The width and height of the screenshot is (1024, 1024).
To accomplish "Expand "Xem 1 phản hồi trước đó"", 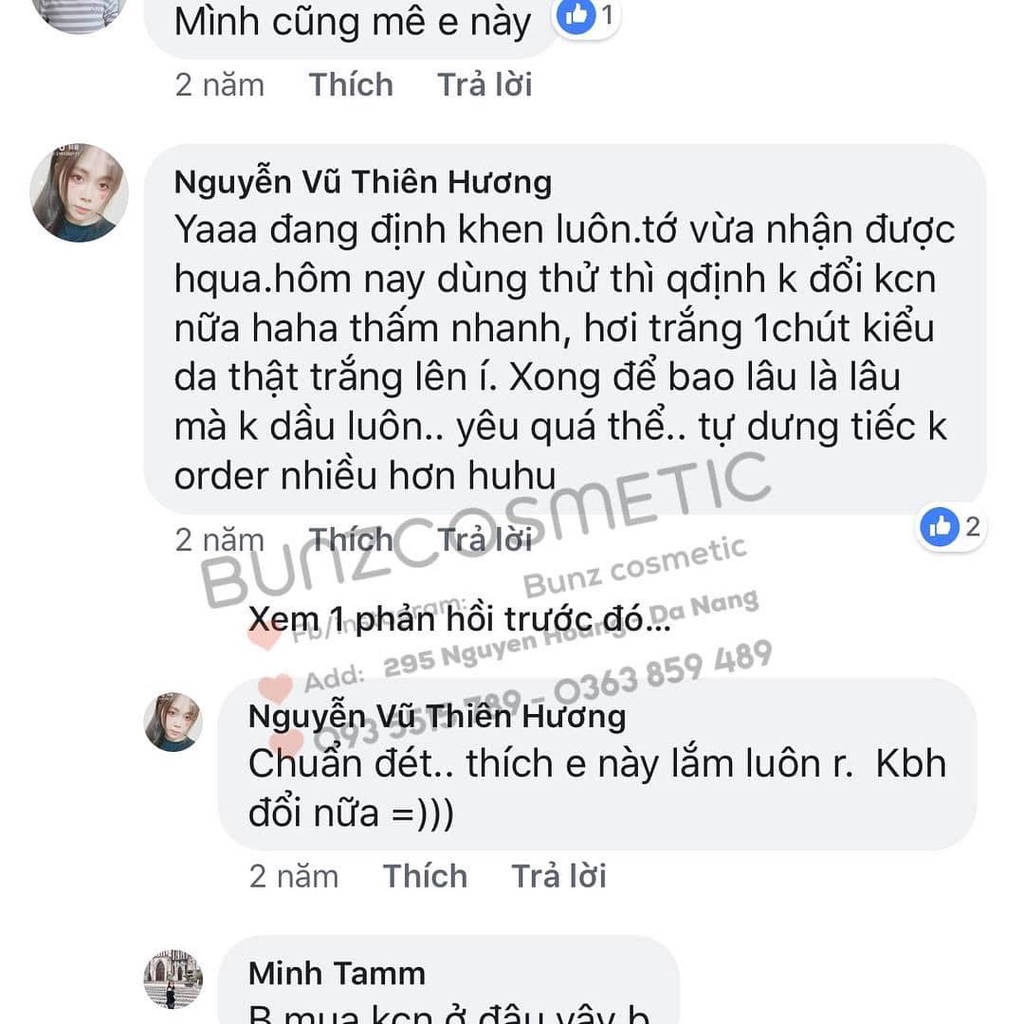I will 460,620.
